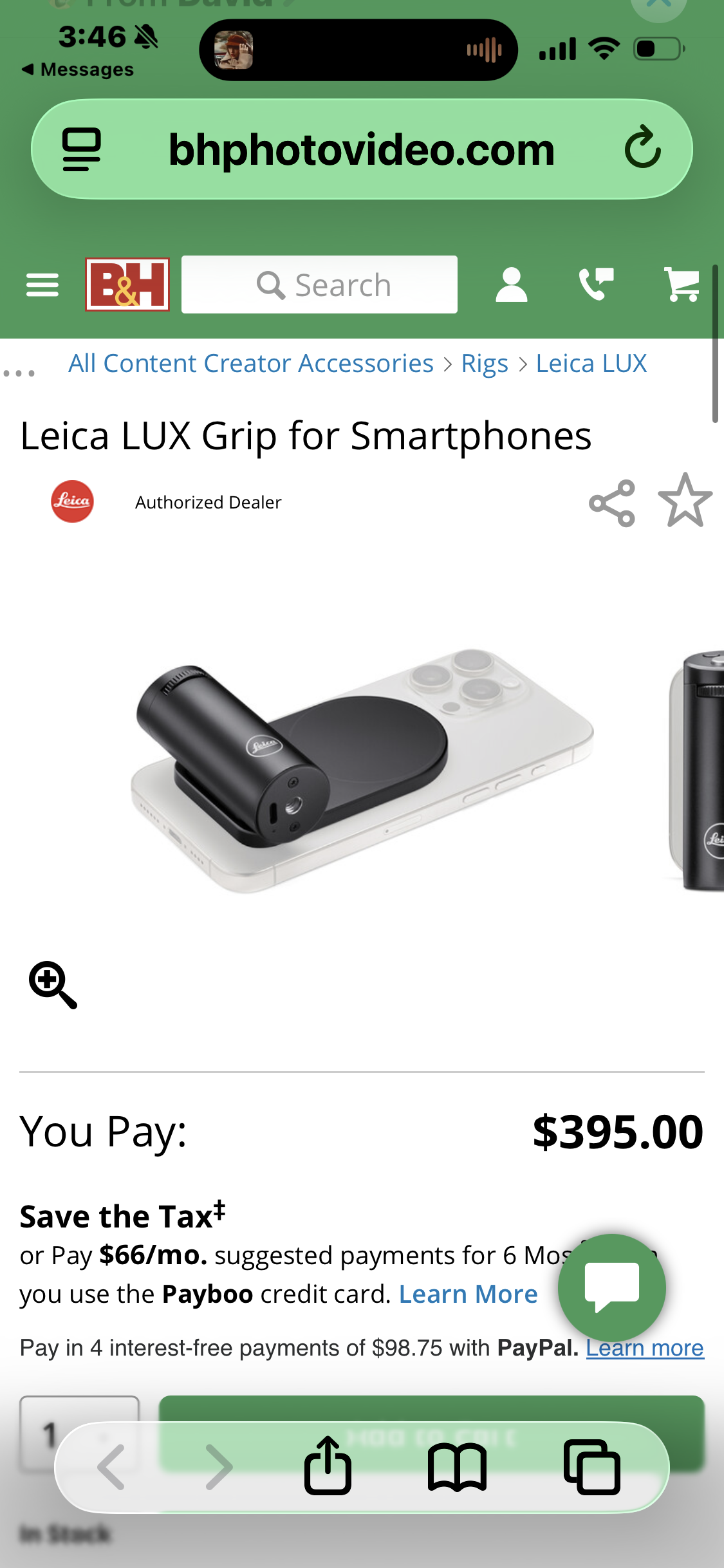724x1568 pixels.
Task: View the shopping cart
Action: (x=682, y=285)
